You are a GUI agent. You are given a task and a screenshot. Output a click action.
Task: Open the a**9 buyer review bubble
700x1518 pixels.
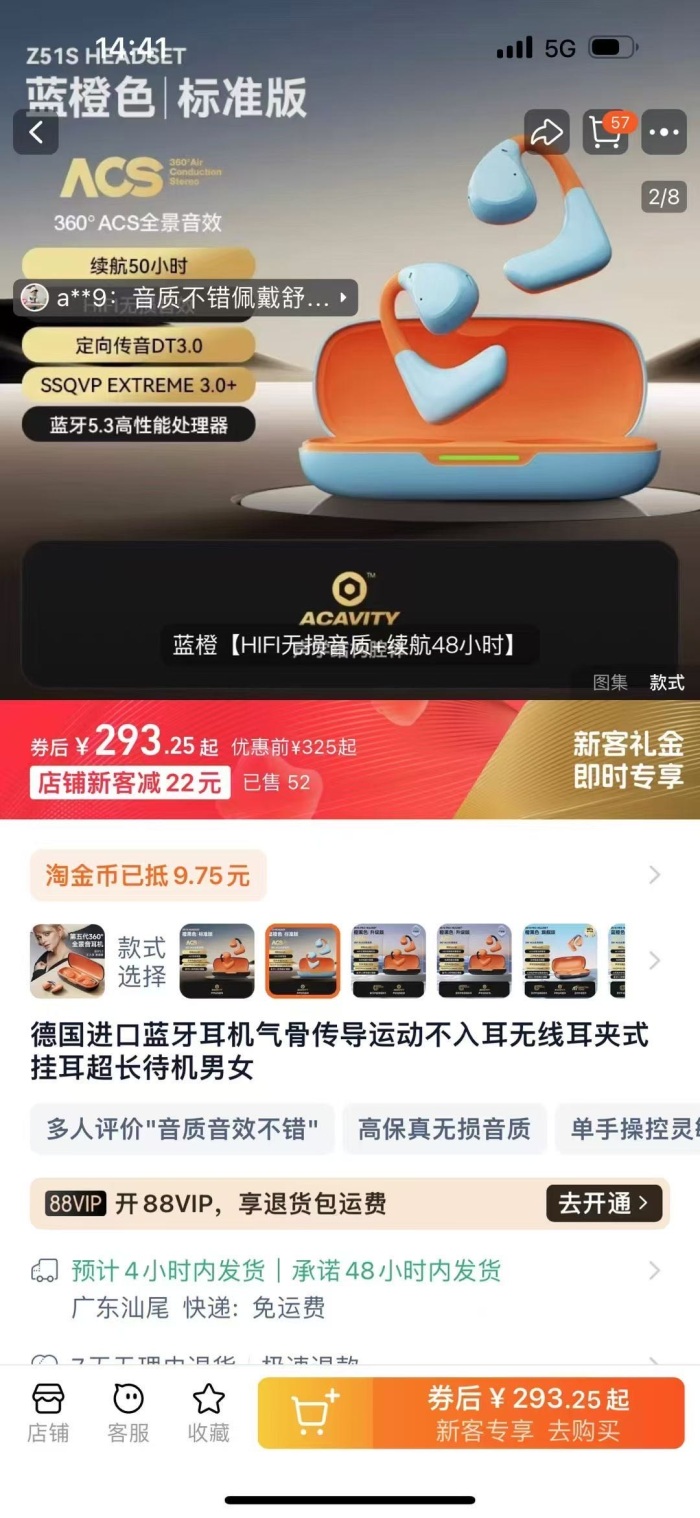tap(186, 297)
